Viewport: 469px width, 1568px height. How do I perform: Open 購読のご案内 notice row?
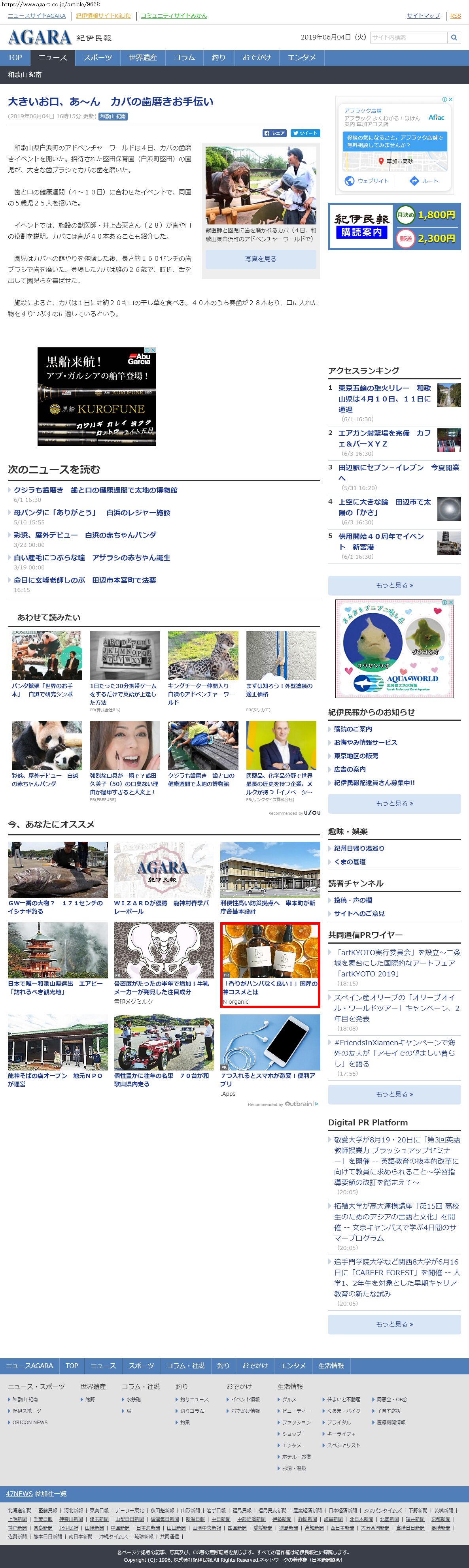coord(353,729)
